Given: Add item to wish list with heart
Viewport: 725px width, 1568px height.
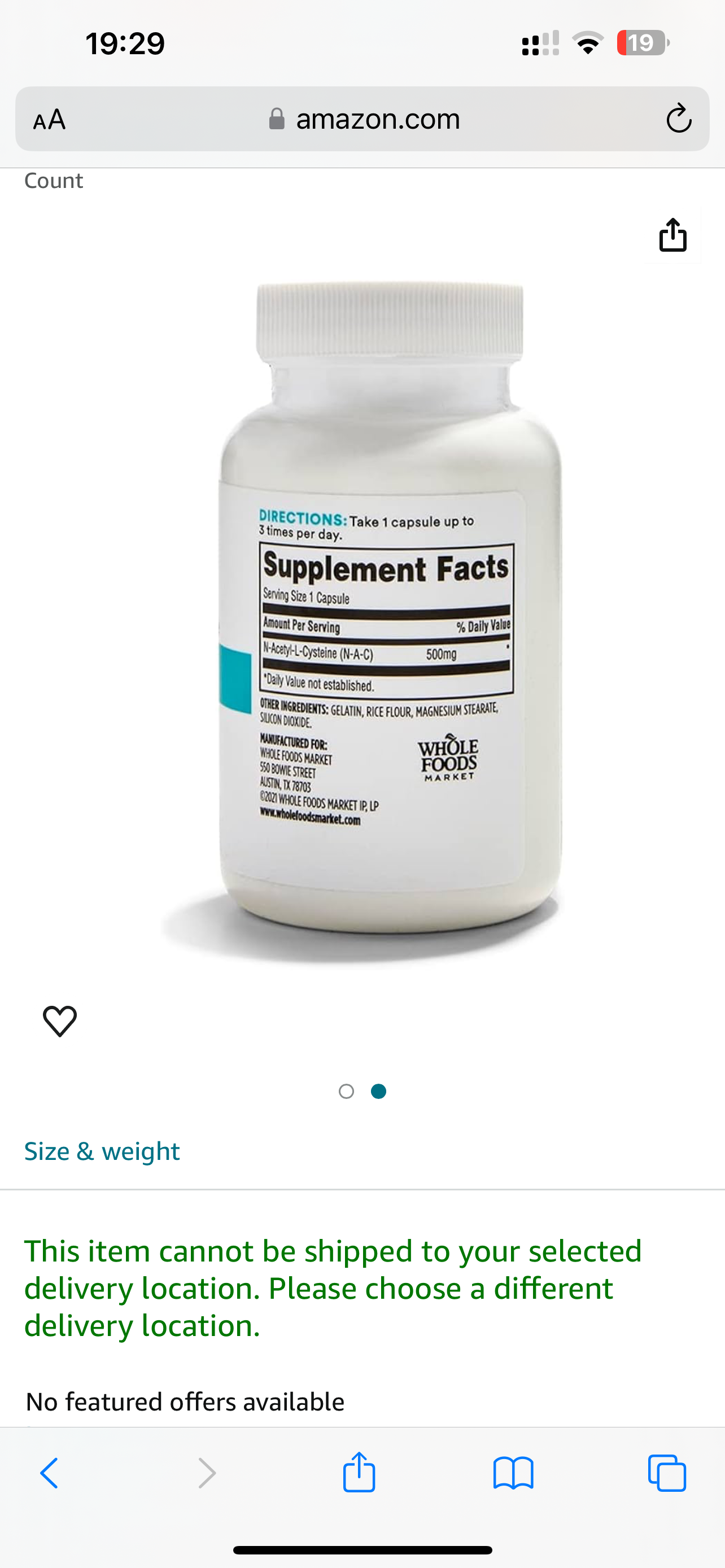Looking at the screenshot, I should pyautogui.click(x=60, y=1021).
